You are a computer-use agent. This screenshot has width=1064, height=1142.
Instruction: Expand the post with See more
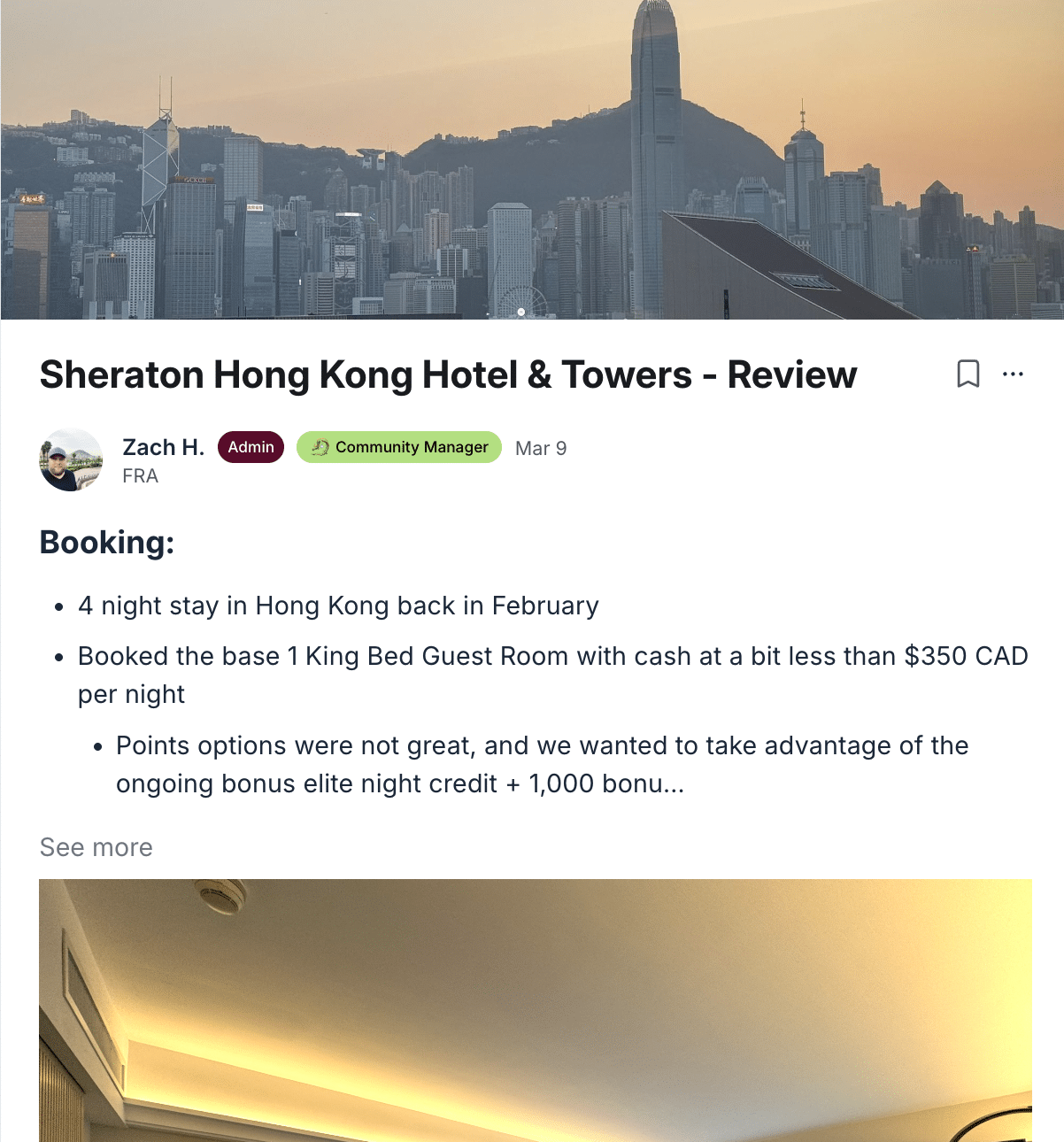pyautogui.click(x=96, y=847)
